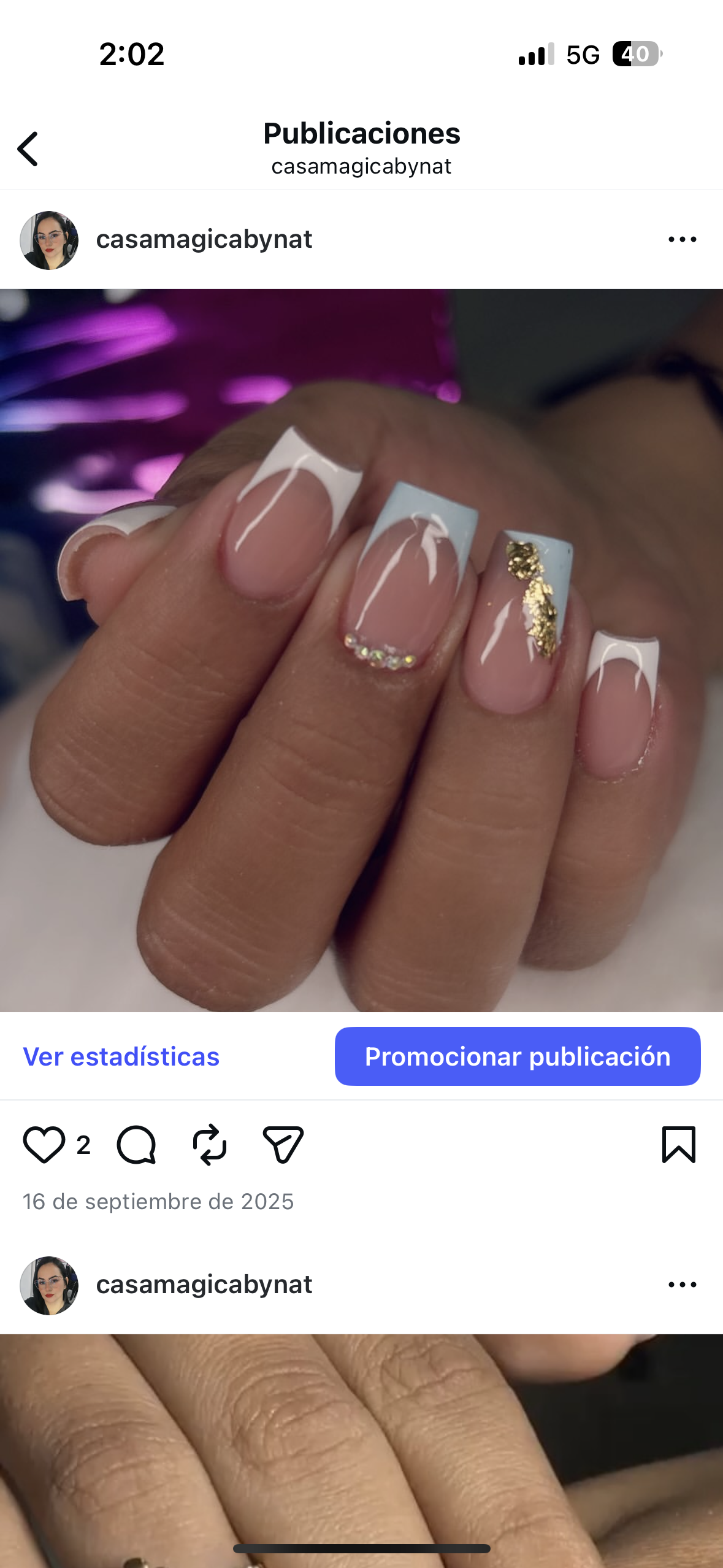Tap the 5G network indicator
Viewport: 723px width, 1568px height.
coord(583,55)
